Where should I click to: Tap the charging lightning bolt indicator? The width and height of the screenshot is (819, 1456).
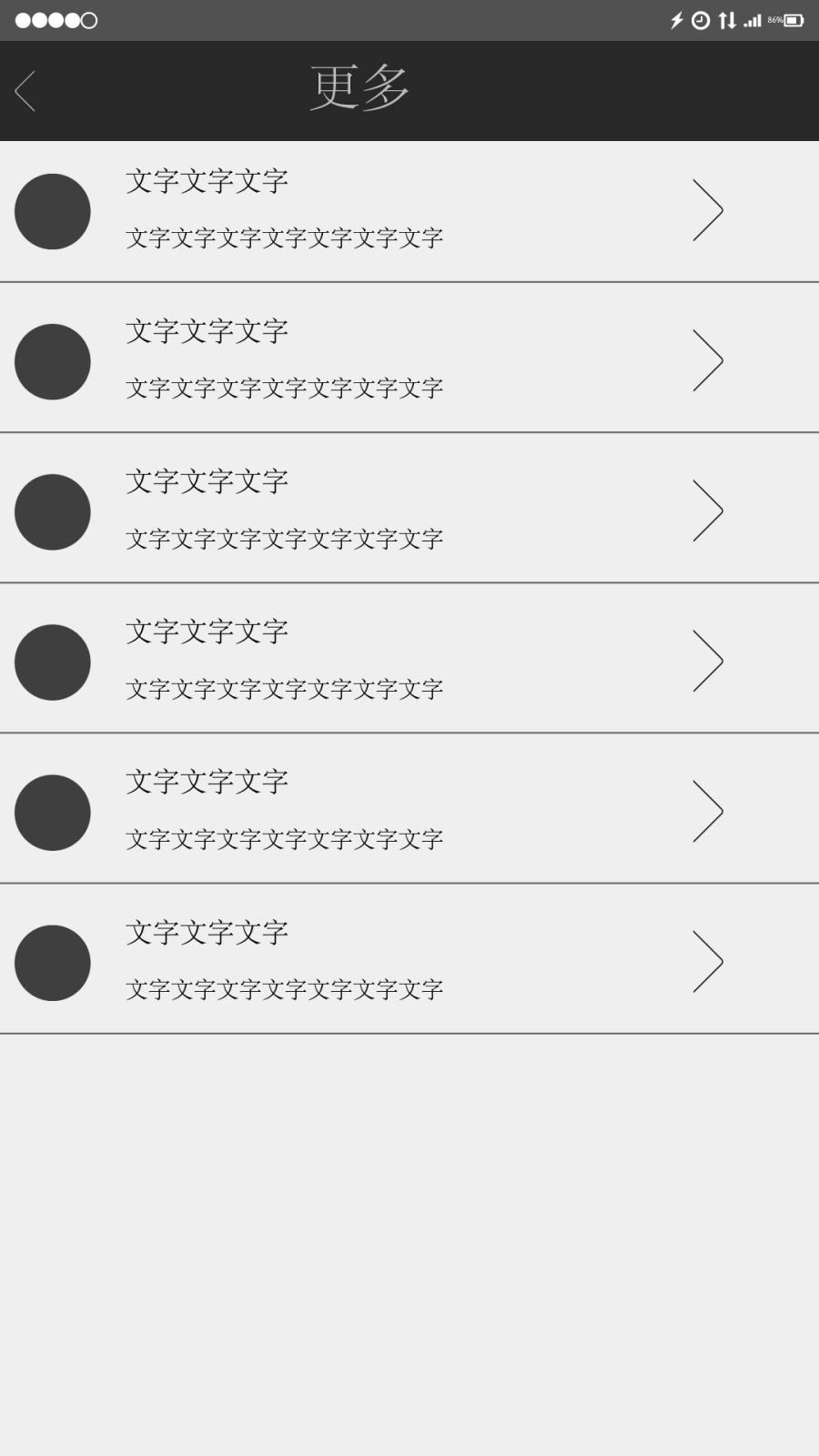675,19
